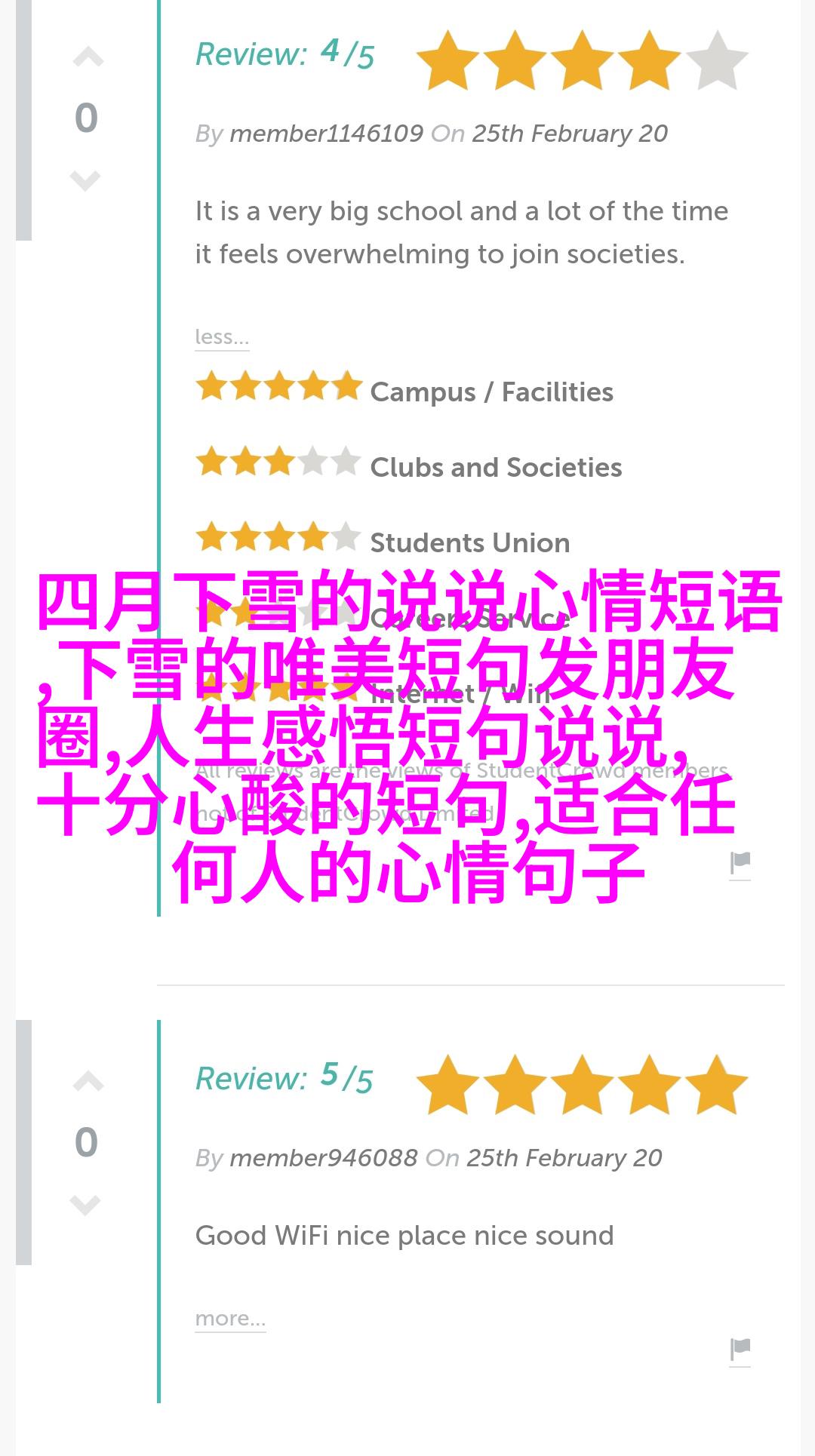This screenshot has width=815, height=1456.
Task: Downvote the review by member1146109
Action: tap(85, 181)
